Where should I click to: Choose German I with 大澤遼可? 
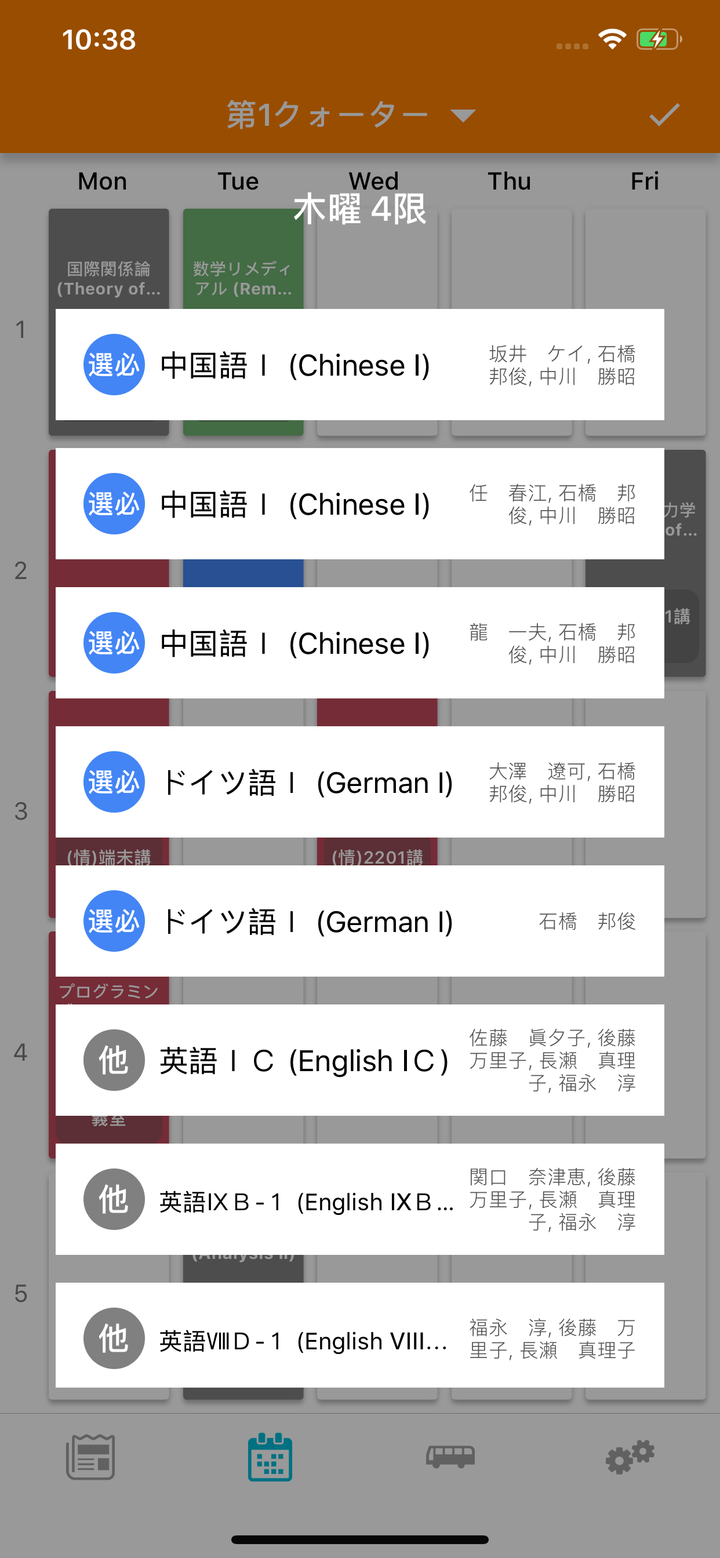tap(360, 782)
